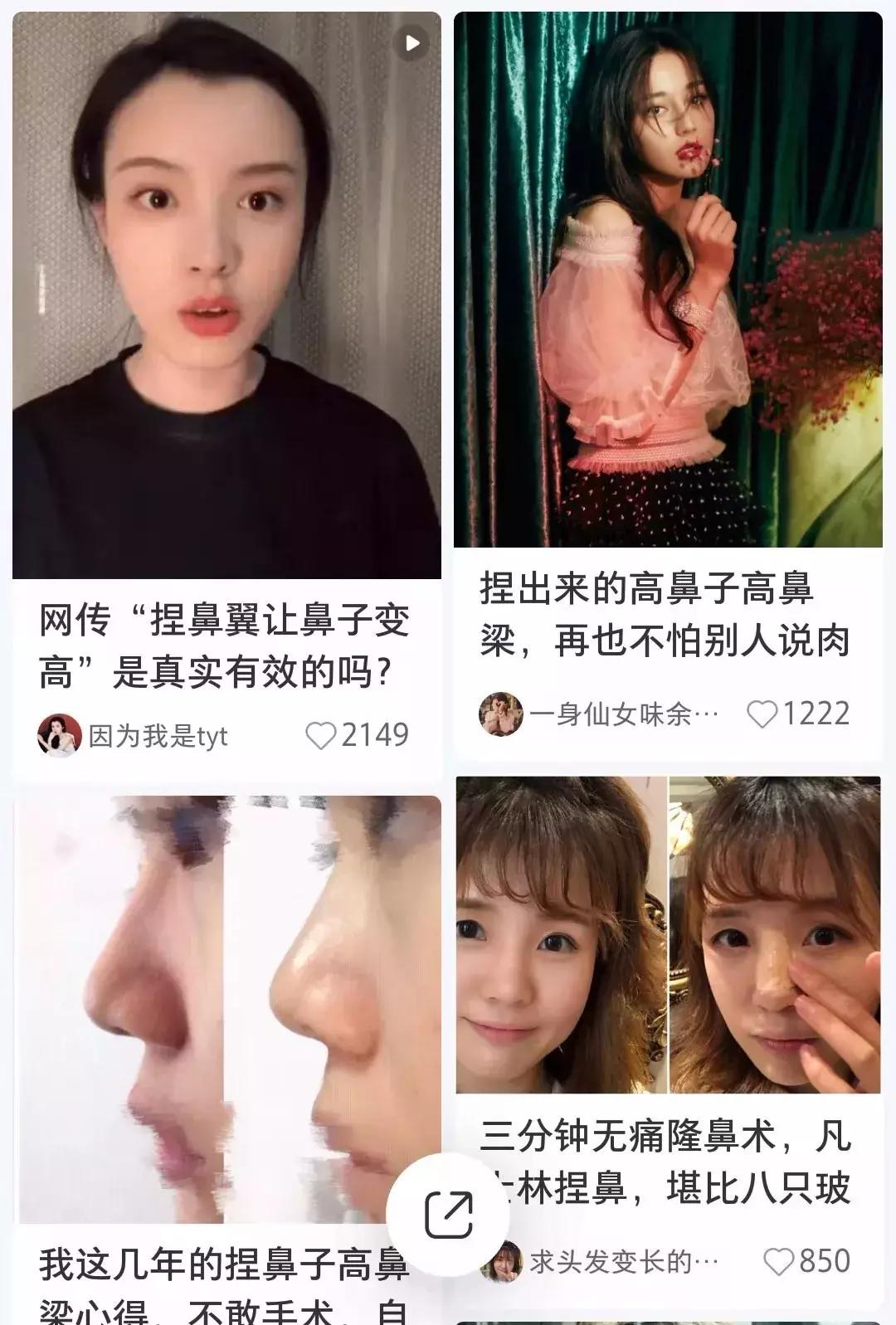Open the post titled 网传捏鼻翼让鼻子变高
Screen dimensions: 896x1325
coord(224,643)
